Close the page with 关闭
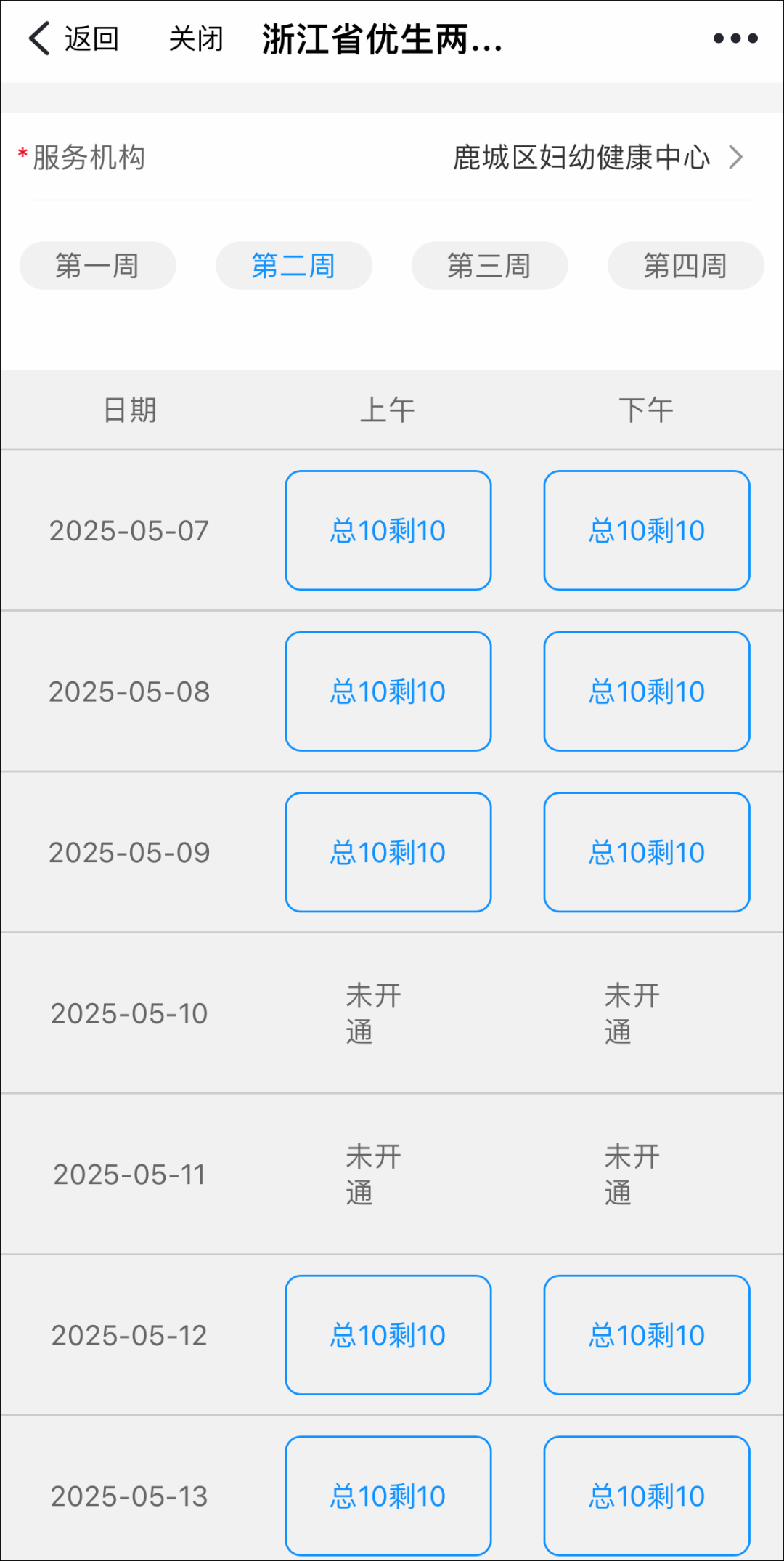The image size is (784, 1561). (196, 39)
